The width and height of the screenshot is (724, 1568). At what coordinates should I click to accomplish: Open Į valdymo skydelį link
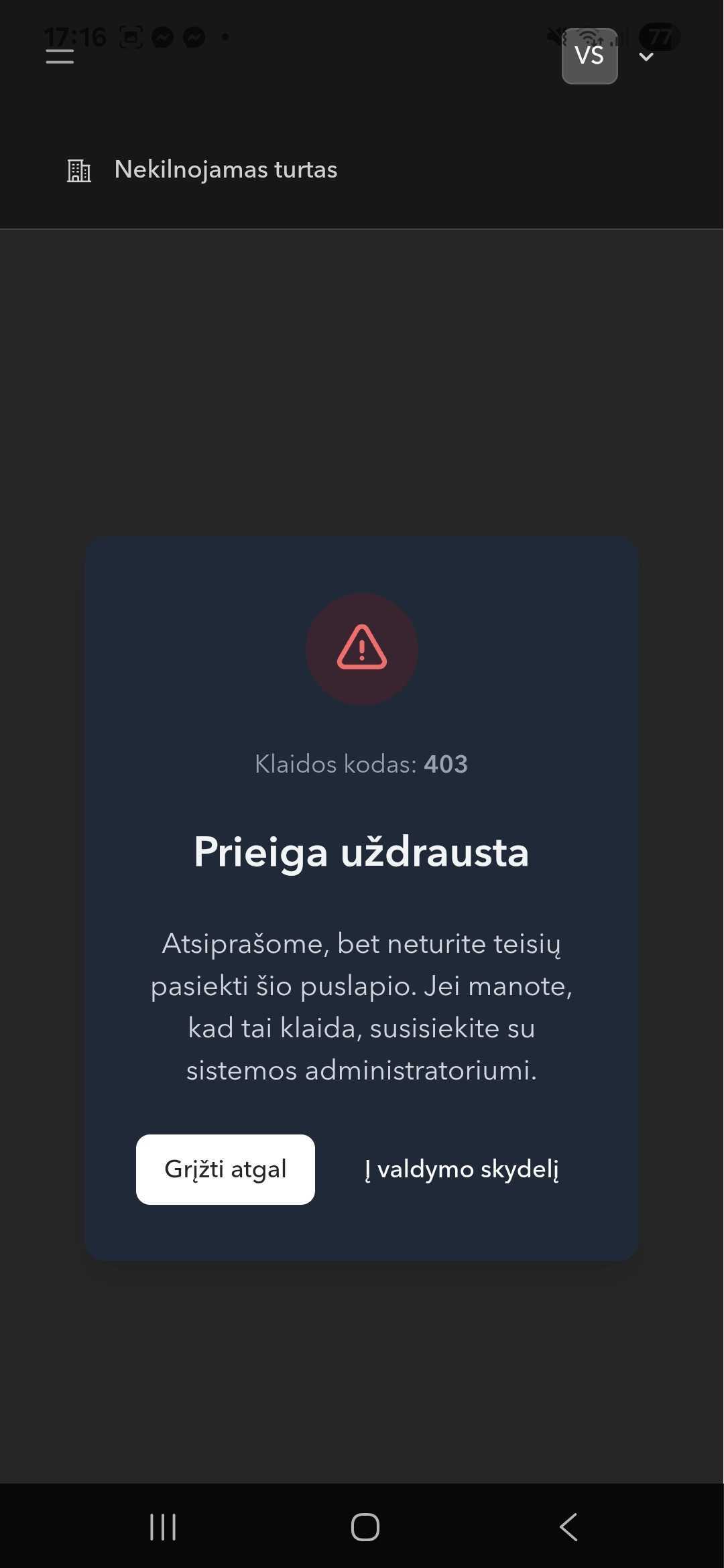461,1169
